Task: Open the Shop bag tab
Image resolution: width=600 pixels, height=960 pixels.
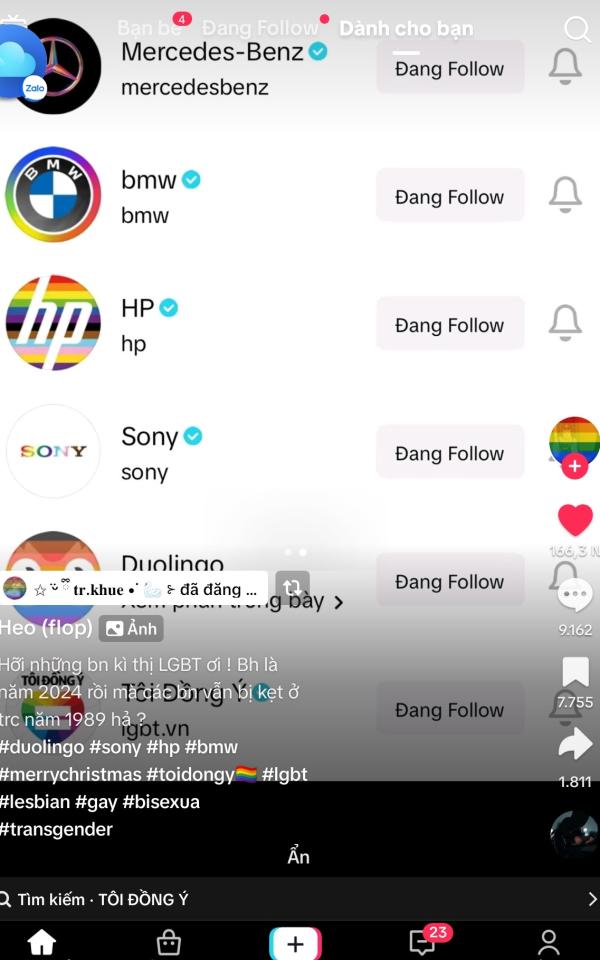Action: [168, 943]
